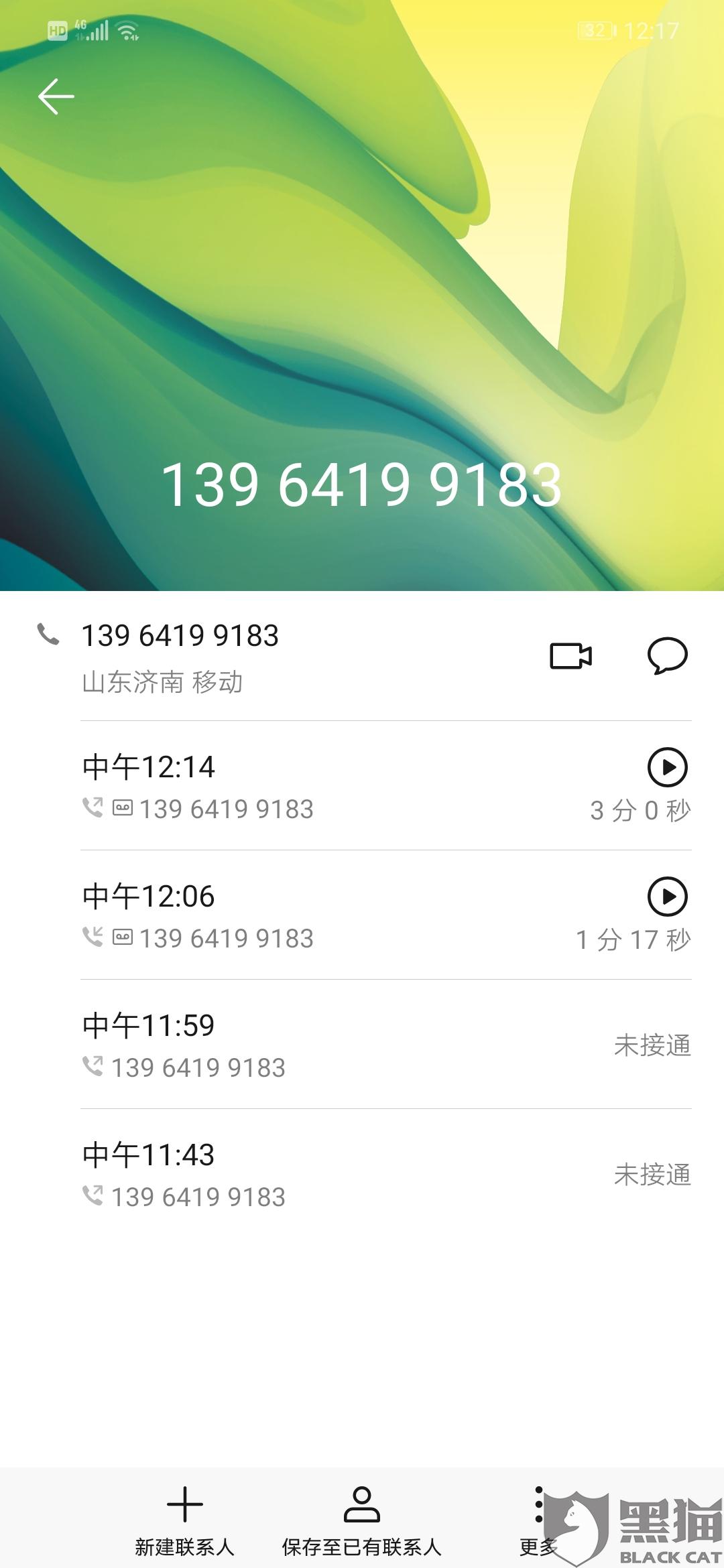
Task: Open the 11:59 unanswered call entry
Action: pos(385,1044)
